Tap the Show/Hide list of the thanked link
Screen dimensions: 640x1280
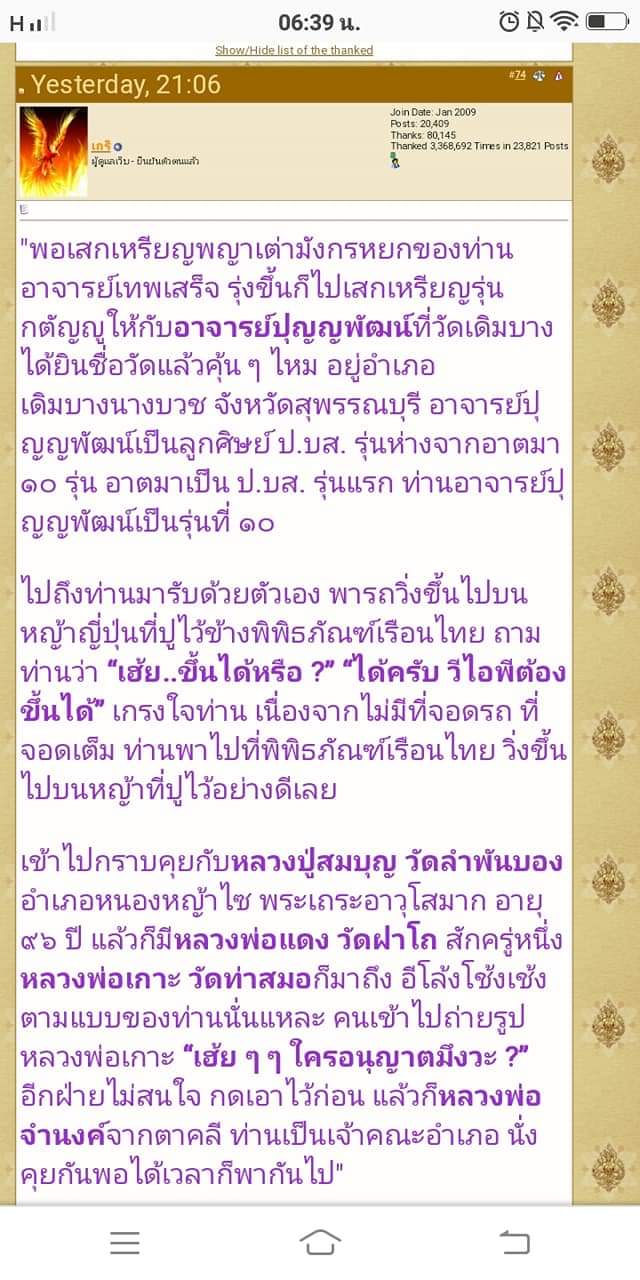point(294,50)
